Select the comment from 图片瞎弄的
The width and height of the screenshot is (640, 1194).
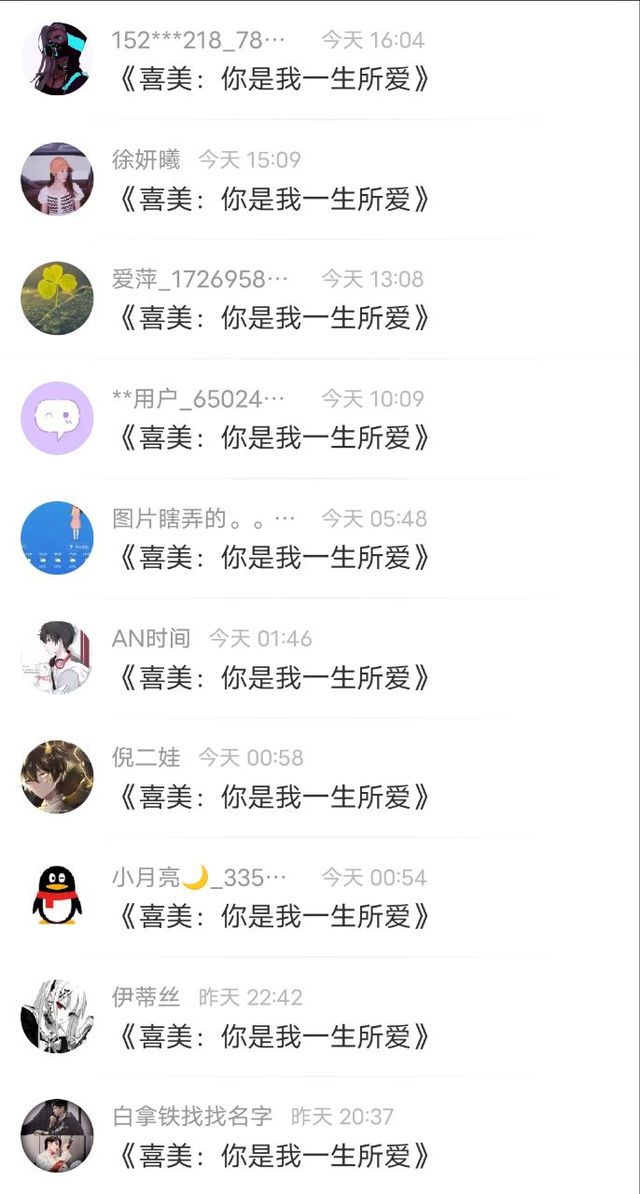pyautogui.click(x=274, y=557)
